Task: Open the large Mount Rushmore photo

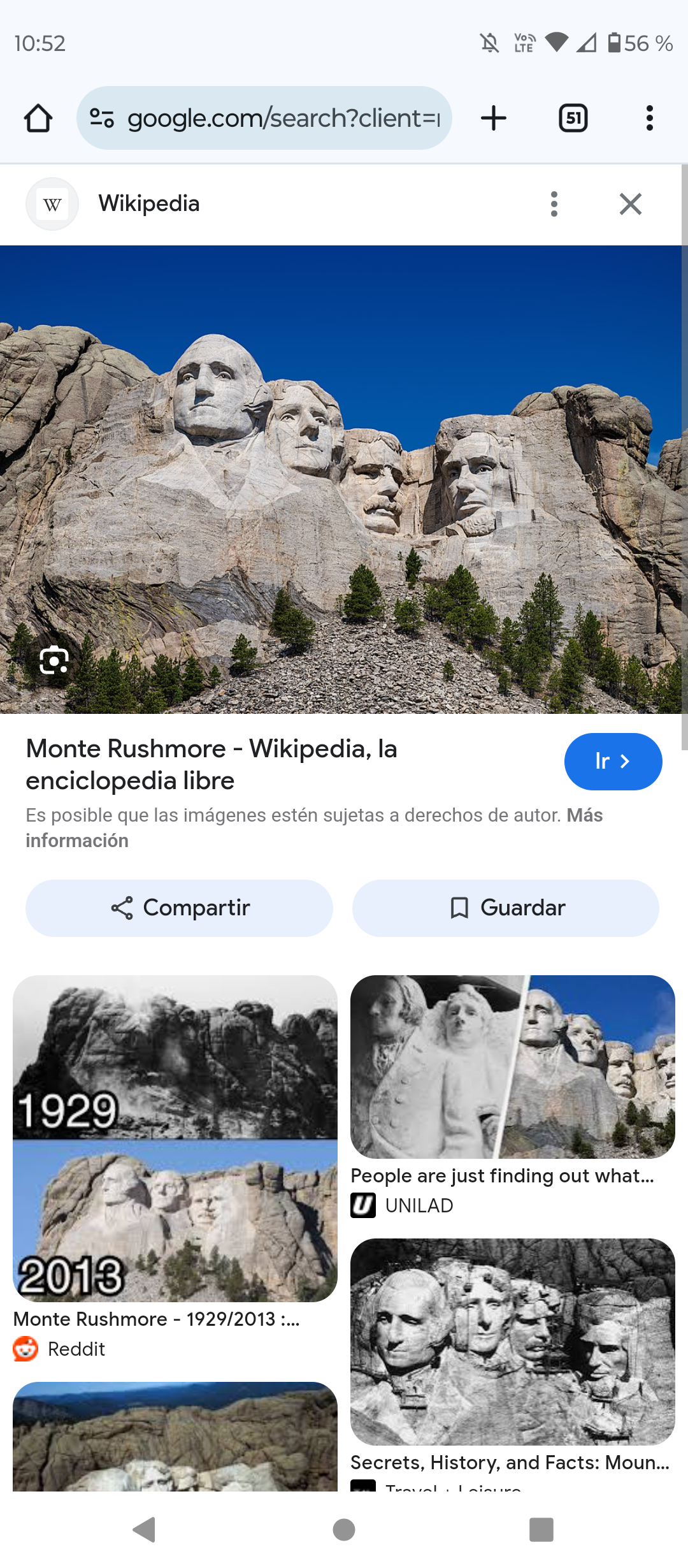Action: pyautogui.click(x=344, y=478)
